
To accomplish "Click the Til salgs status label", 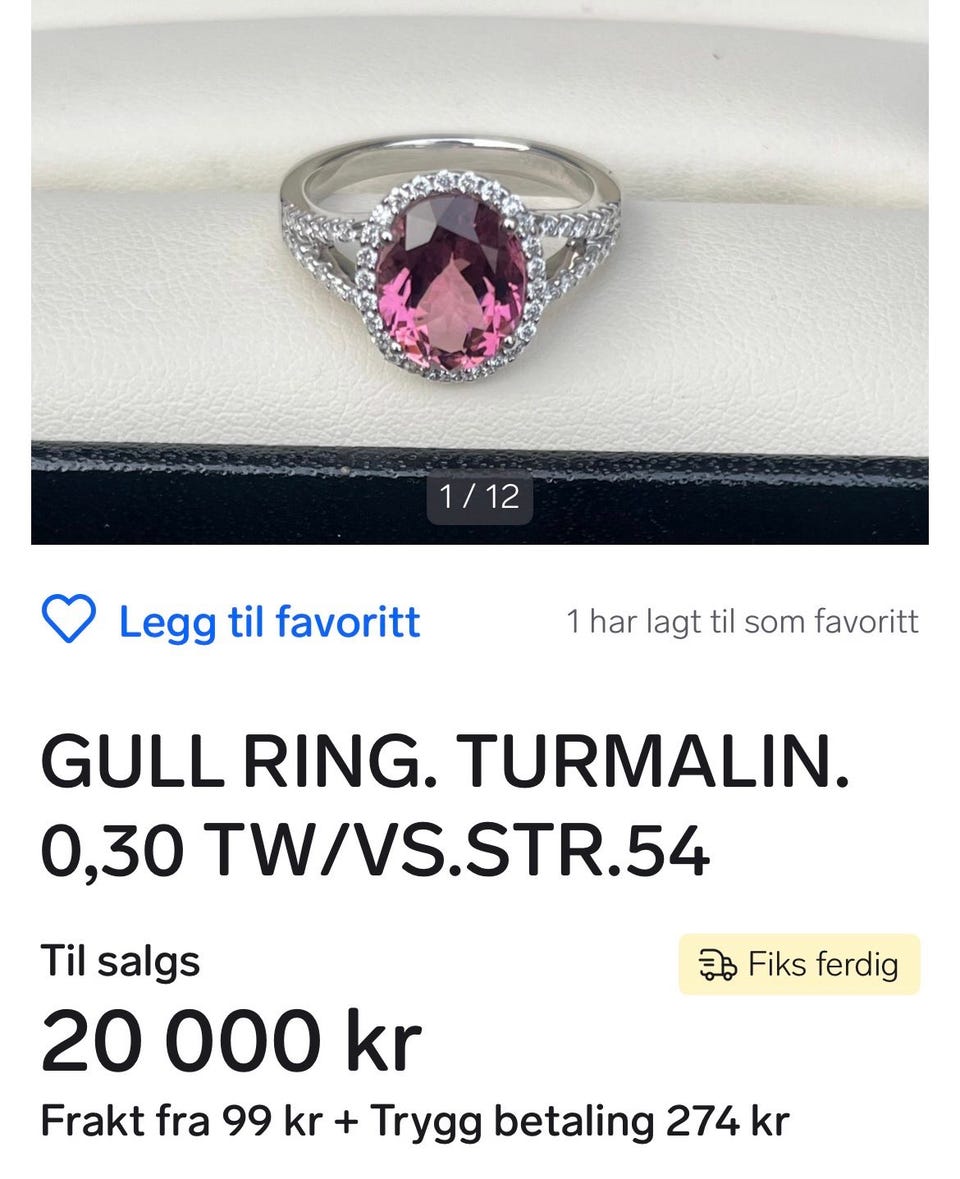I will click(118, 961).
